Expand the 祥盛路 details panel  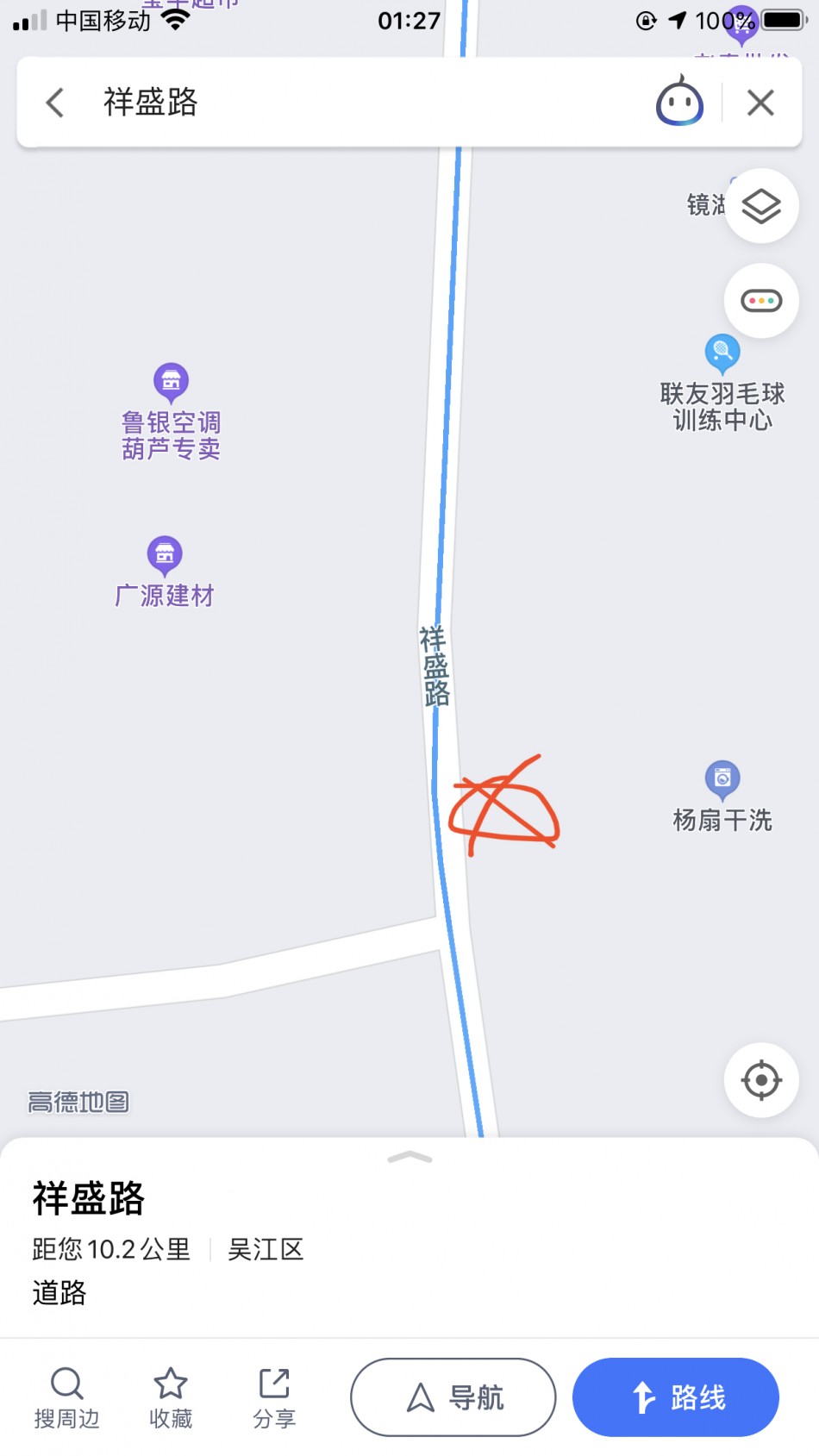[409, 1158]
